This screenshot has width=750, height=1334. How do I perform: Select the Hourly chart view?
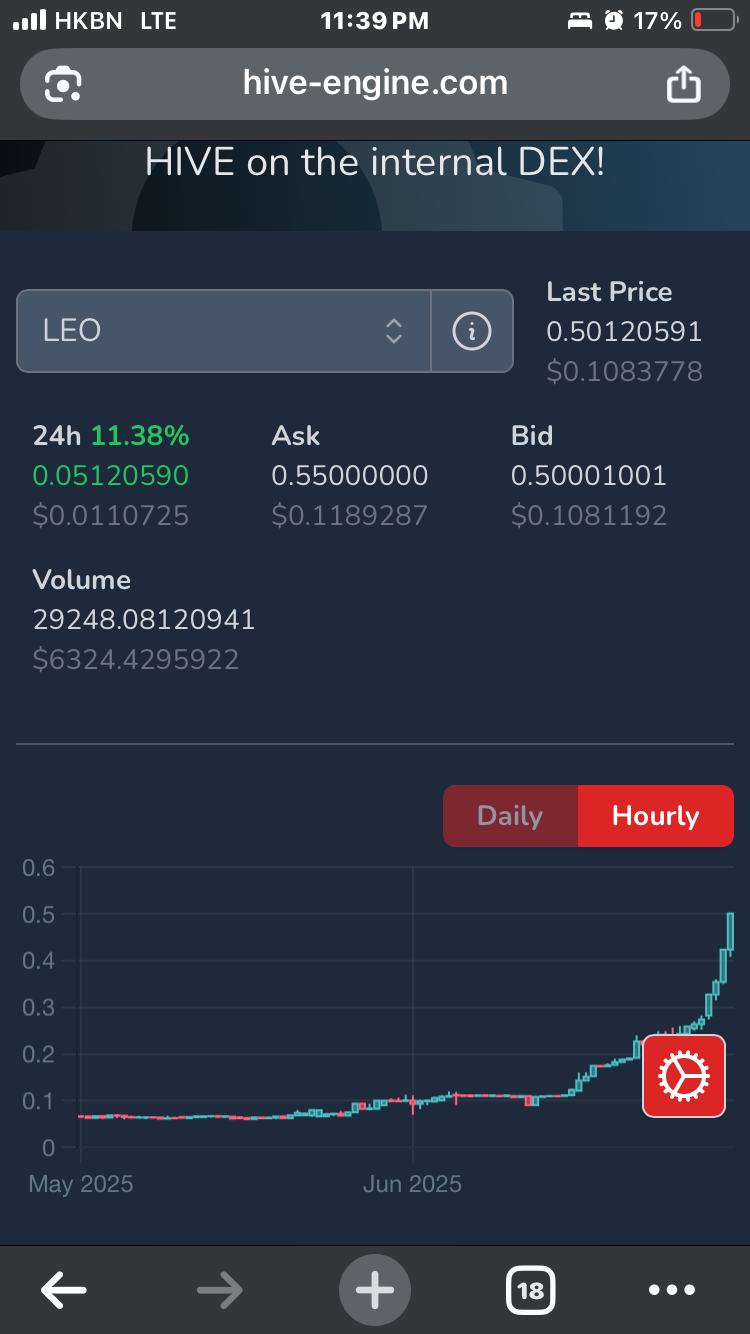tap(656, 816)
